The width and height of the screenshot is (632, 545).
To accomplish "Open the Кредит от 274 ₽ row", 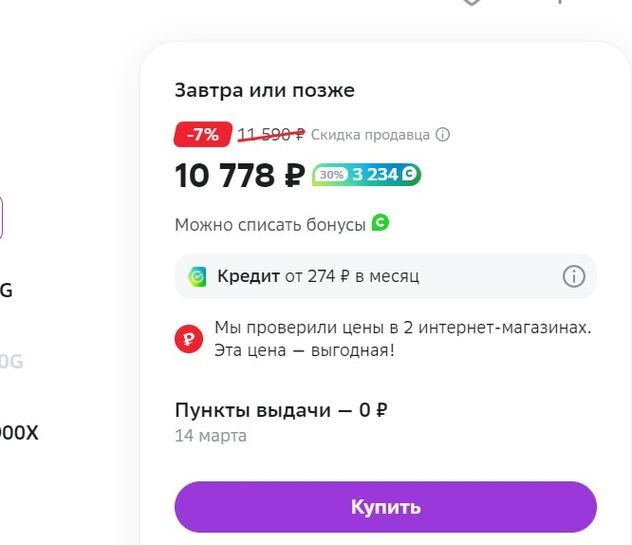I will coord(318,277).
